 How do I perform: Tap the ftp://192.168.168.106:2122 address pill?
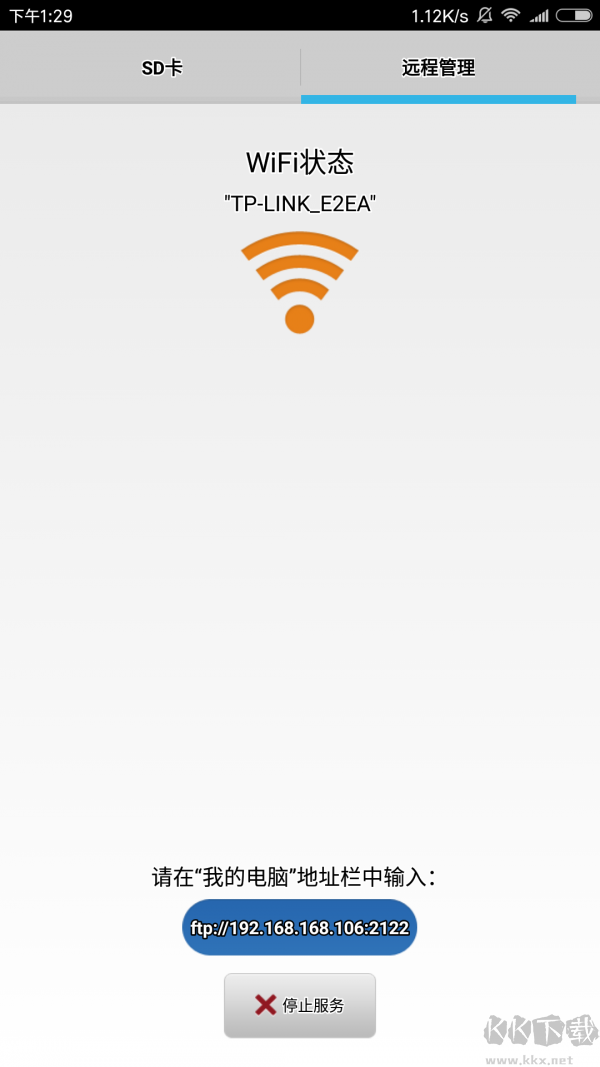[x=299, y=928]
